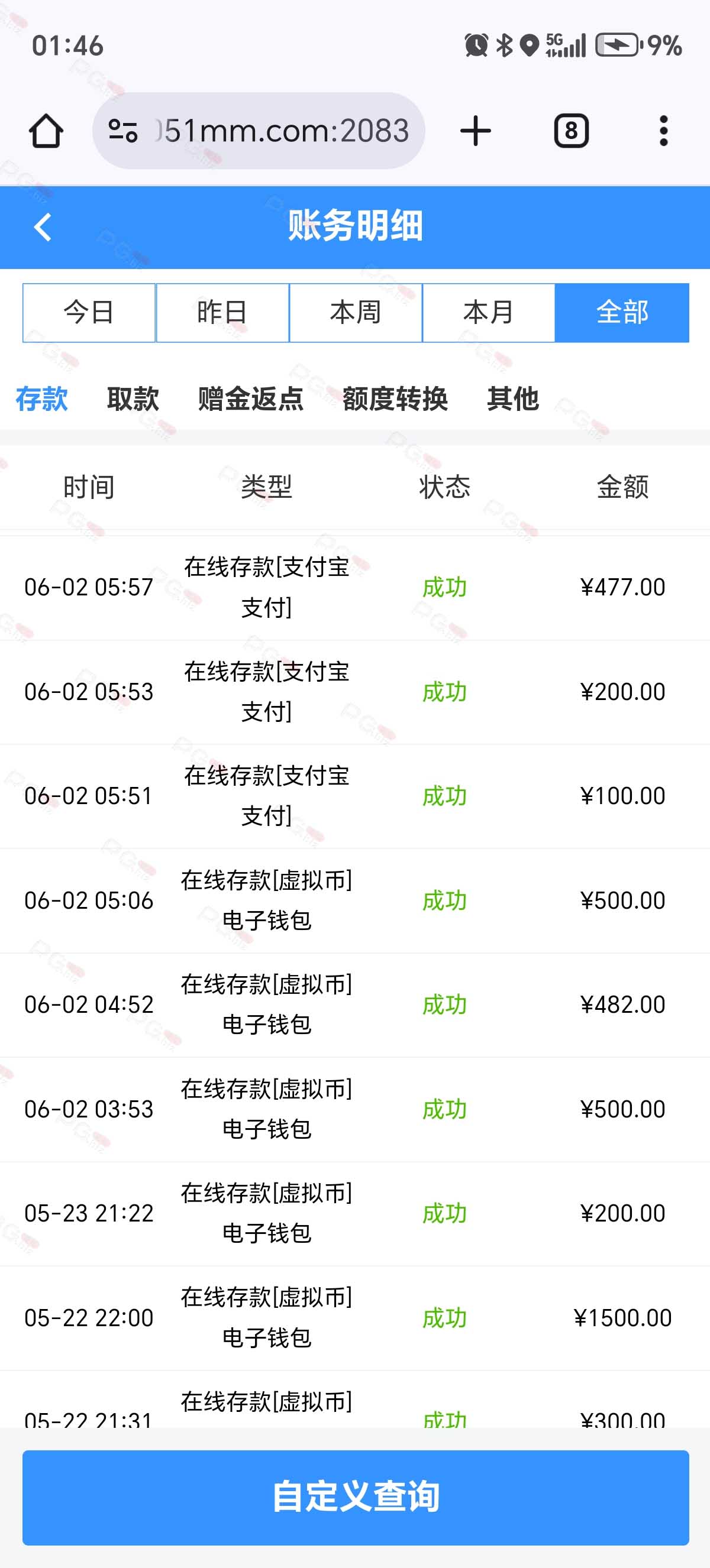The image size is (710, 1568).
Task: View the 8 open tabs
Action: tap(571, 131)
